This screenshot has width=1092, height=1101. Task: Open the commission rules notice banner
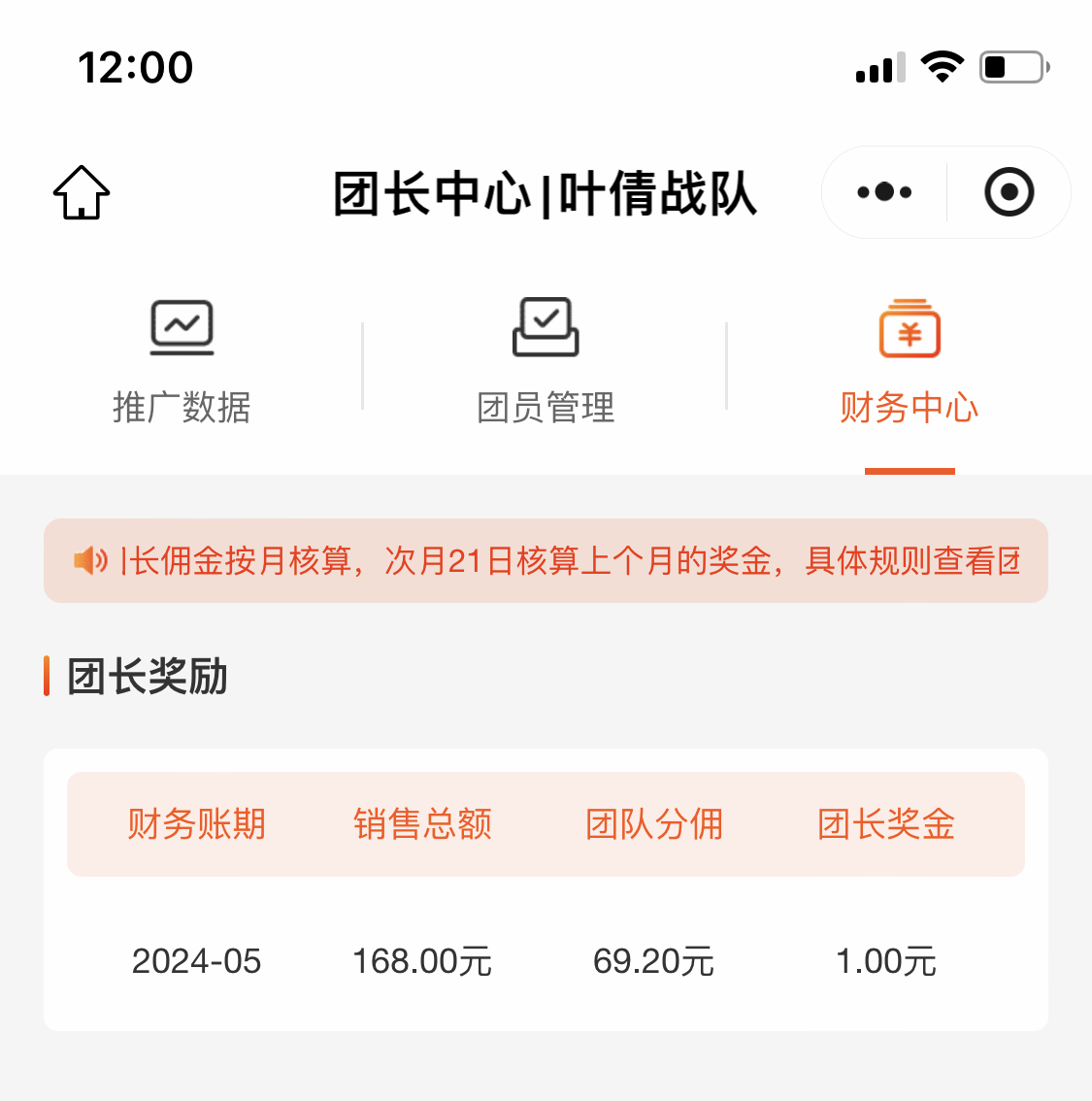(x=546, y=561)
